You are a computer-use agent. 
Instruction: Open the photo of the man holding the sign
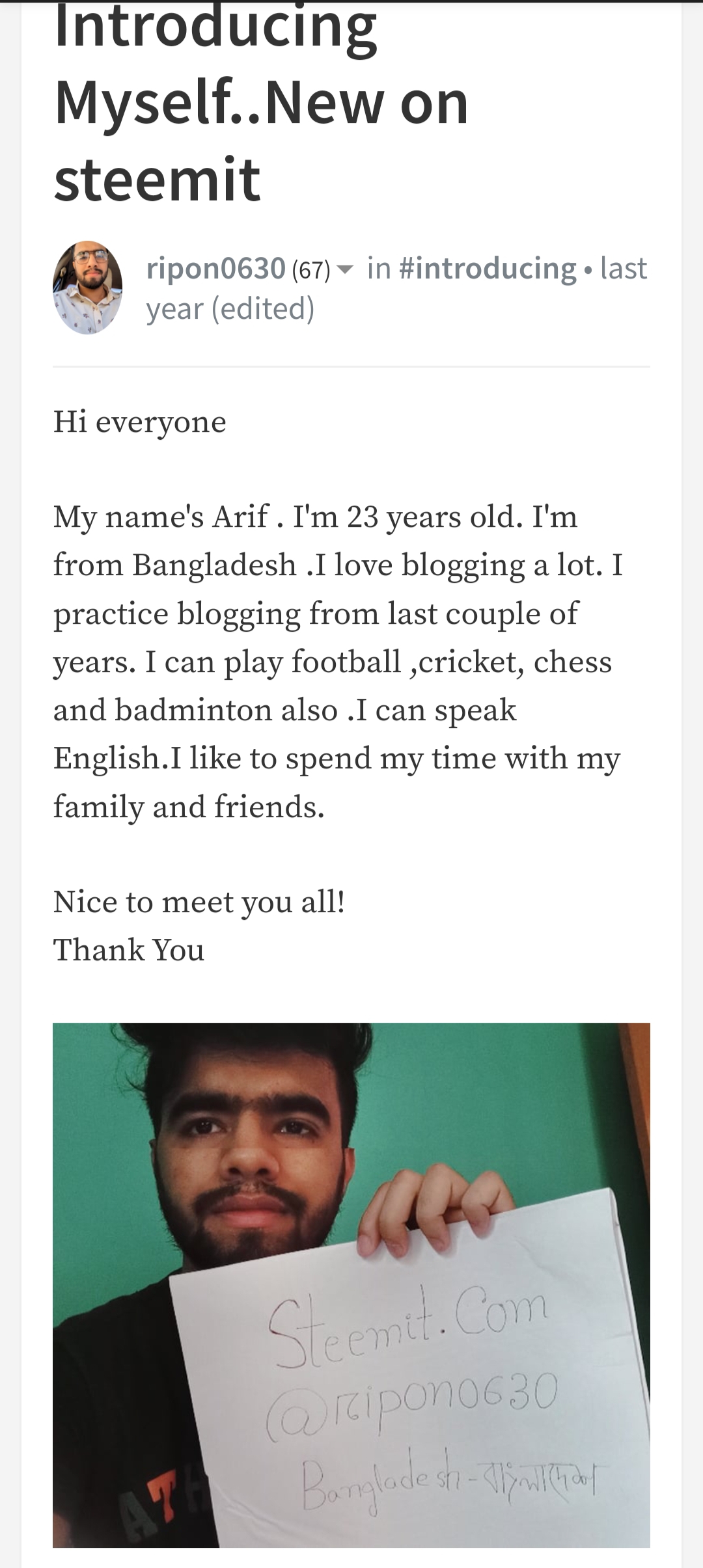(351, 1284)
